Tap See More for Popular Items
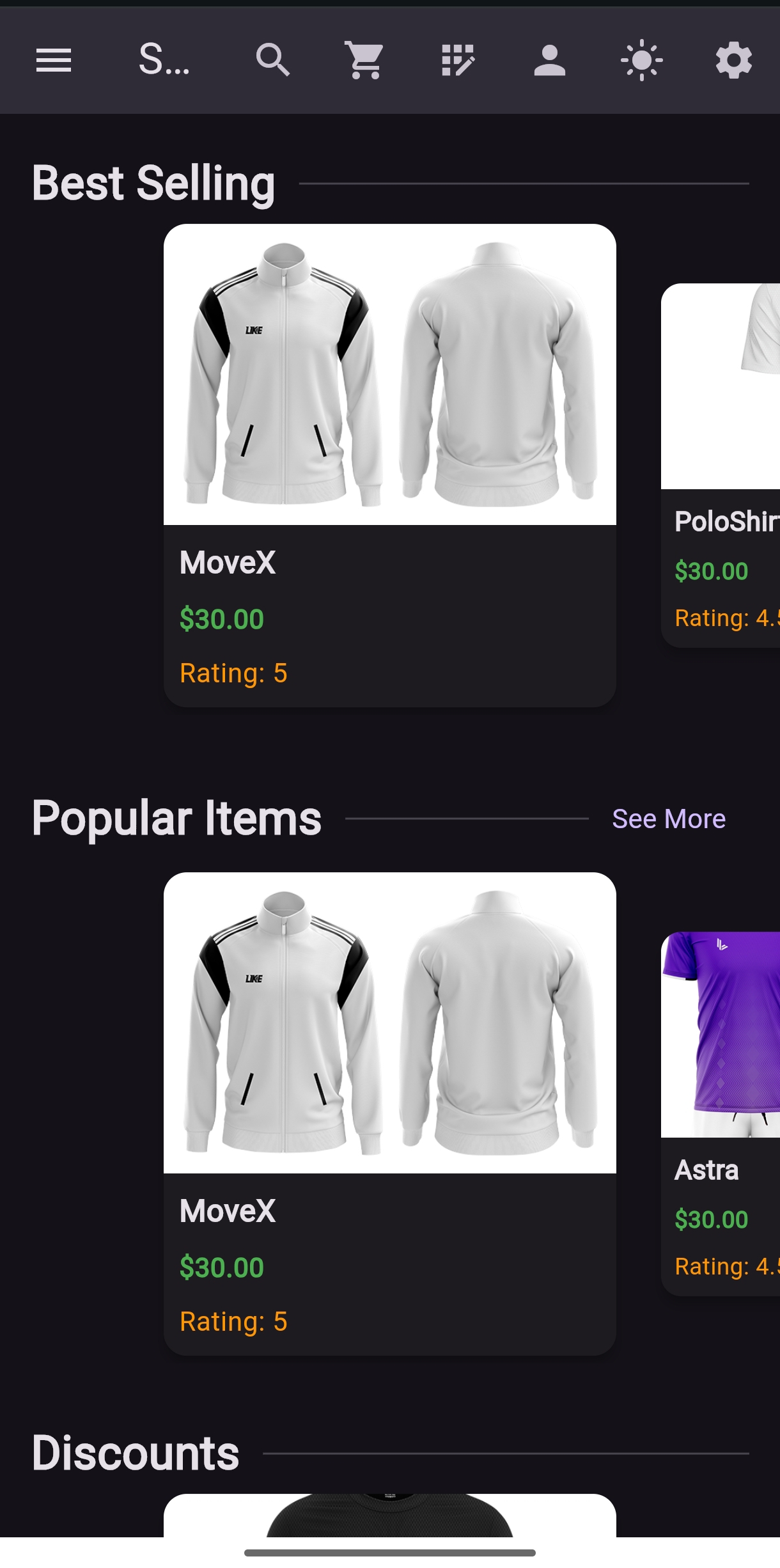 coord(669,819)
